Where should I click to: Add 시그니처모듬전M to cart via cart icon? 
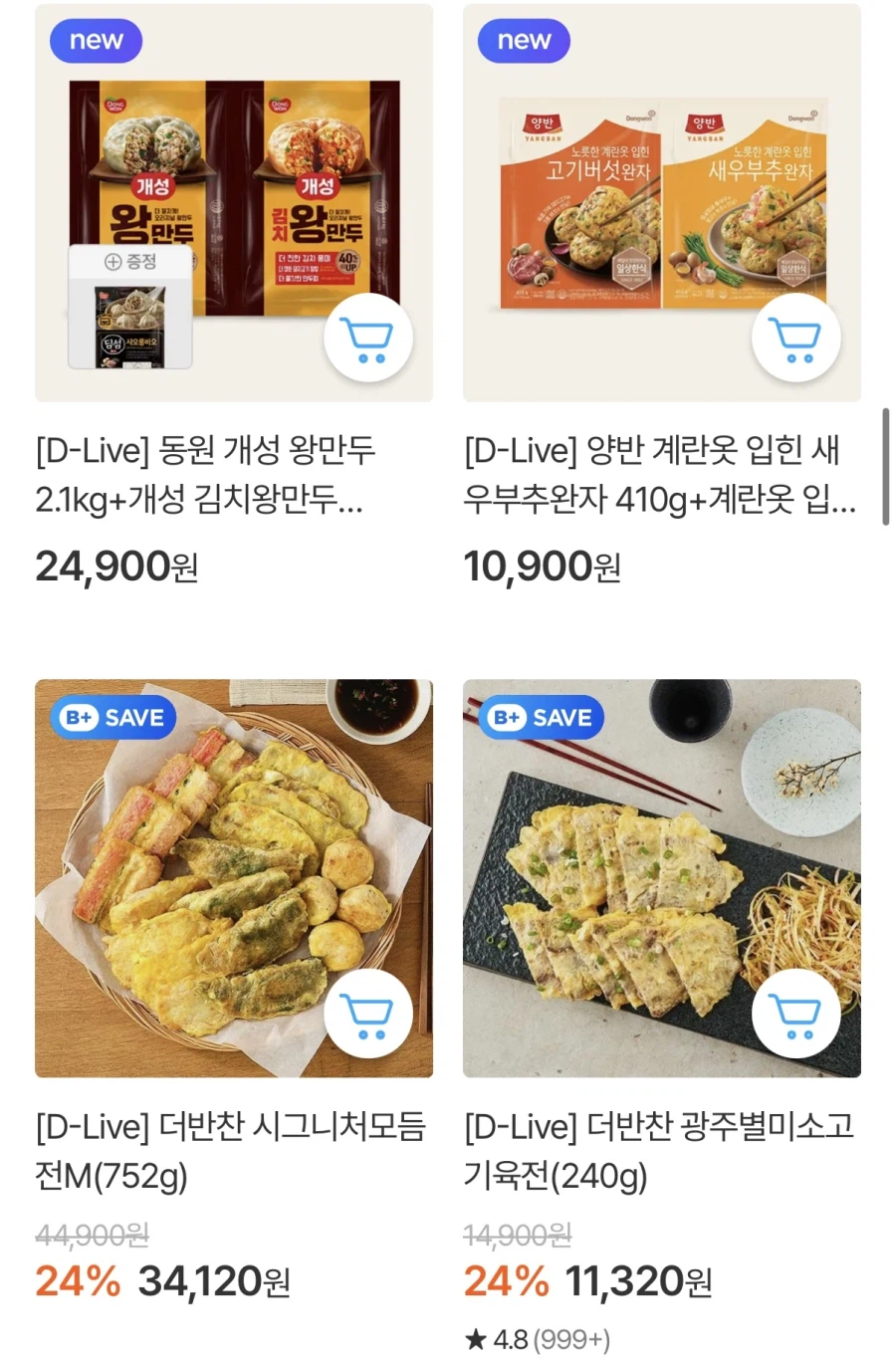368,1013
